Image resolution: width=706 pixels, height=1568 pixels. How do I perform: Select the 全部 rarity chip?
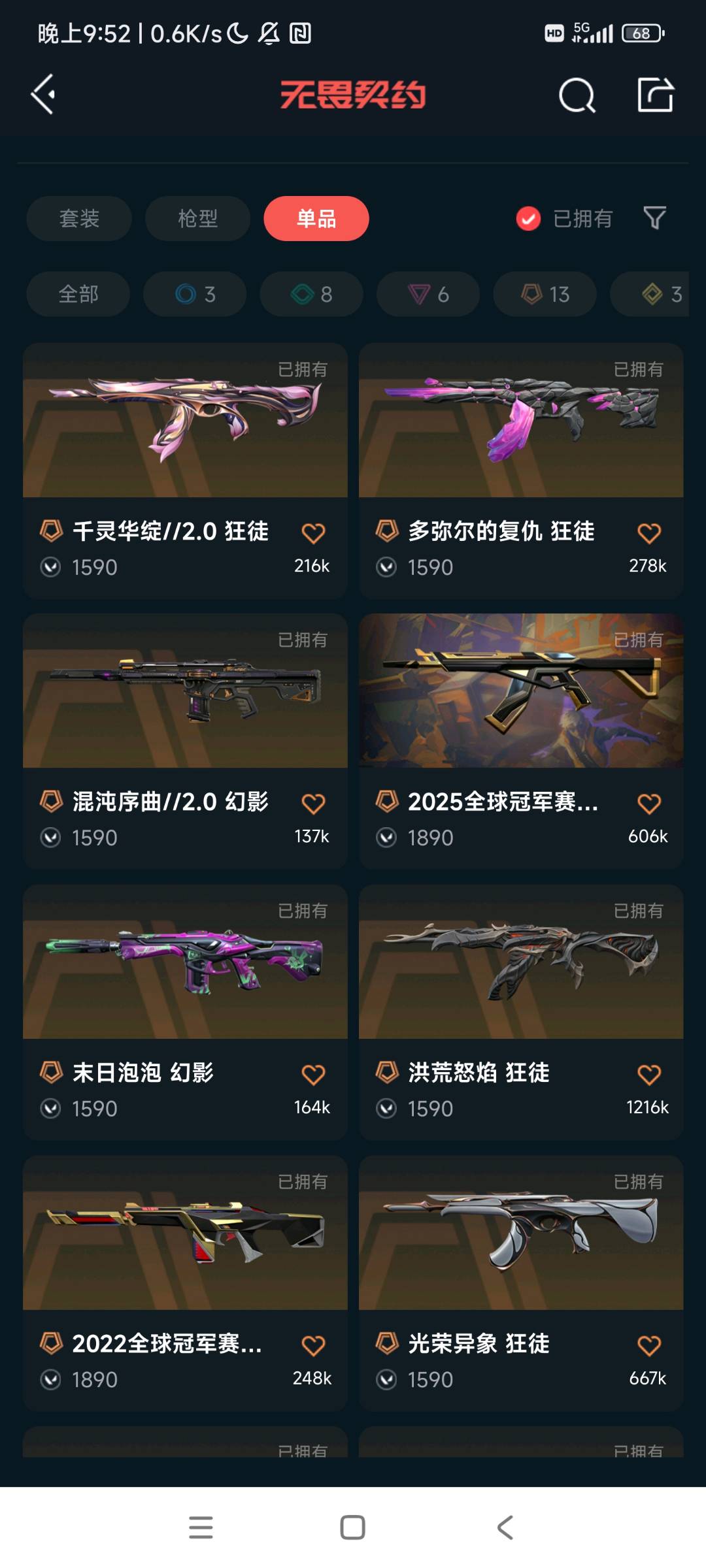point(78,294)
